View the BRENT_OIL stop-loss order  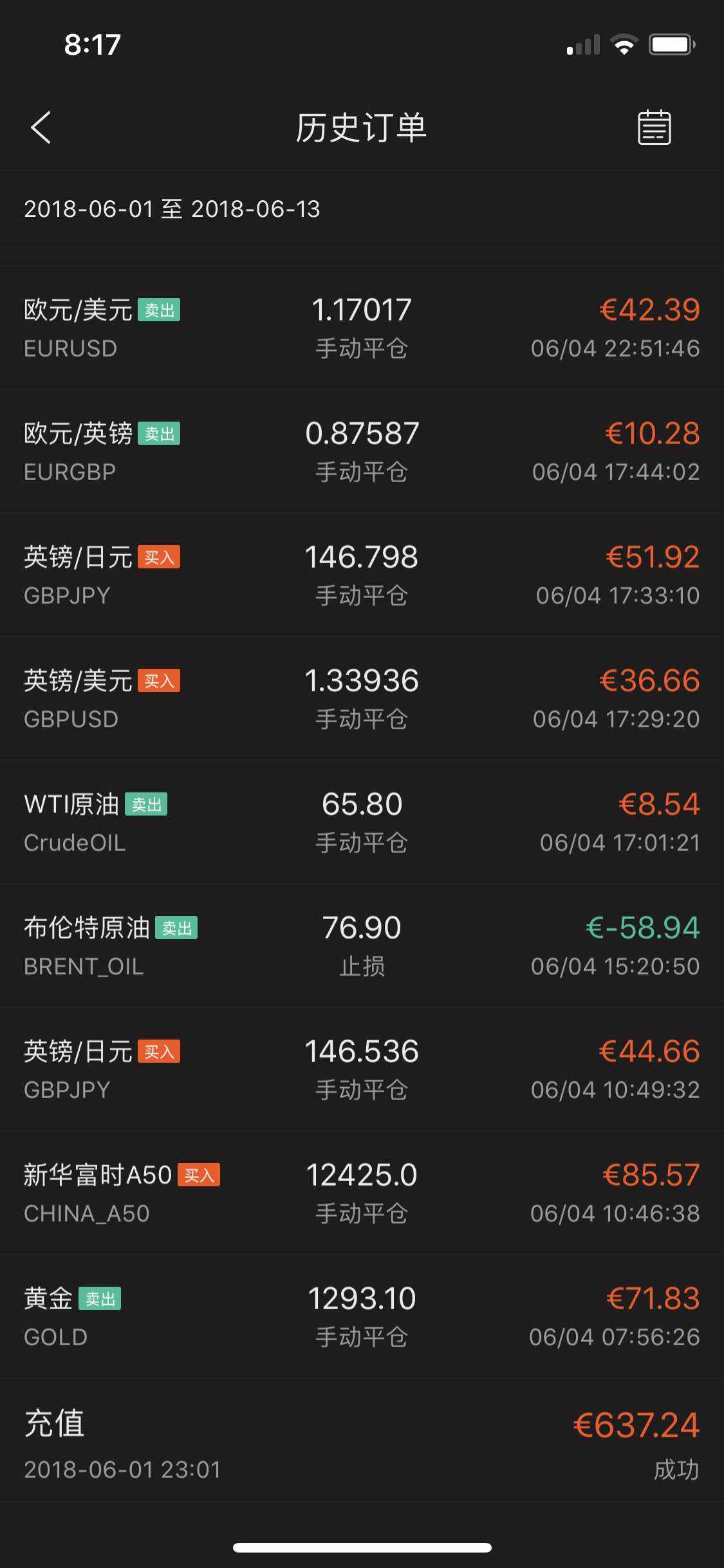[362, 946]
